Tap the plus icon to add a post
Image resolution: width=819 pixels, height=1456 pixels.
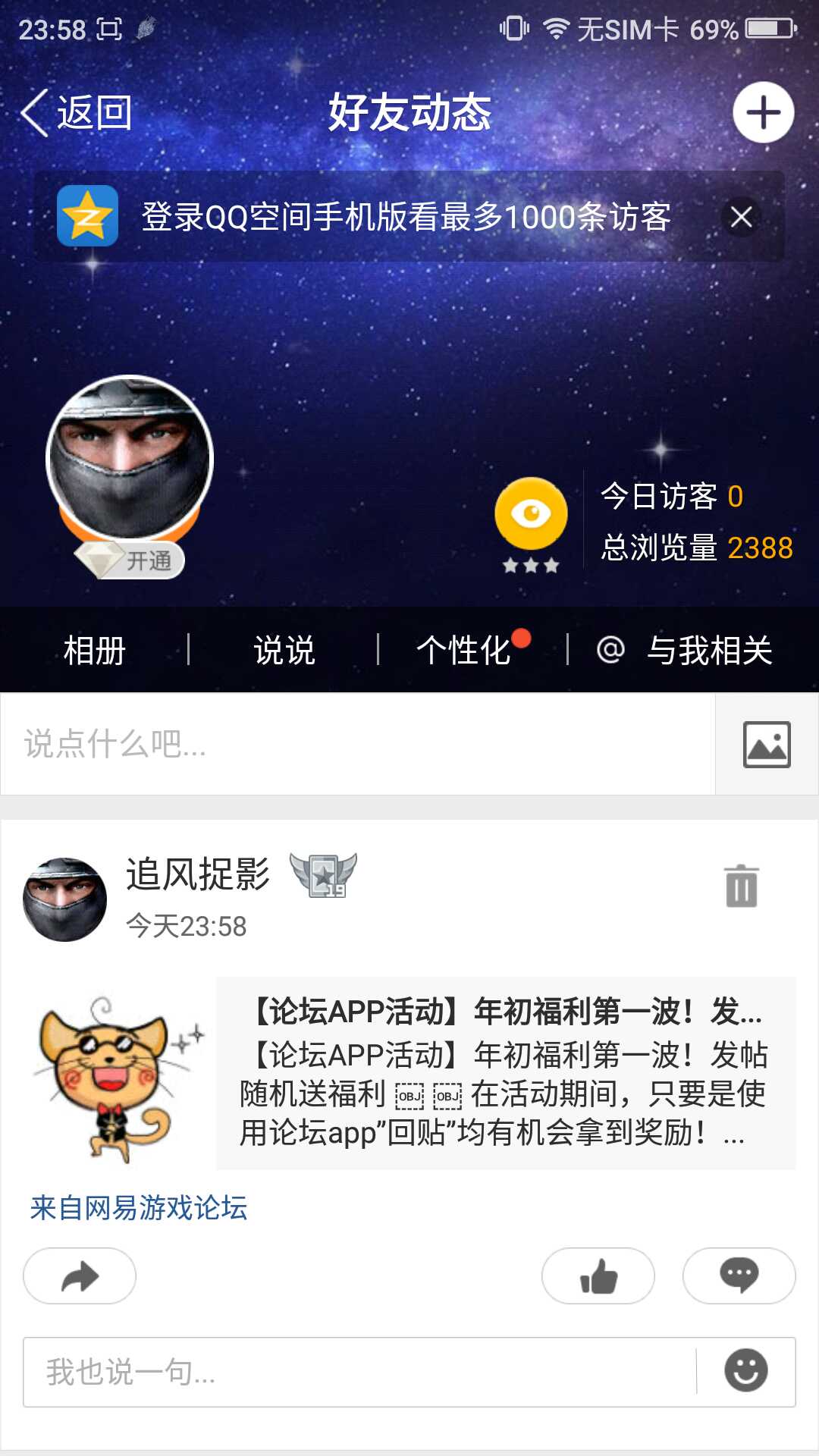pos(763,113)
